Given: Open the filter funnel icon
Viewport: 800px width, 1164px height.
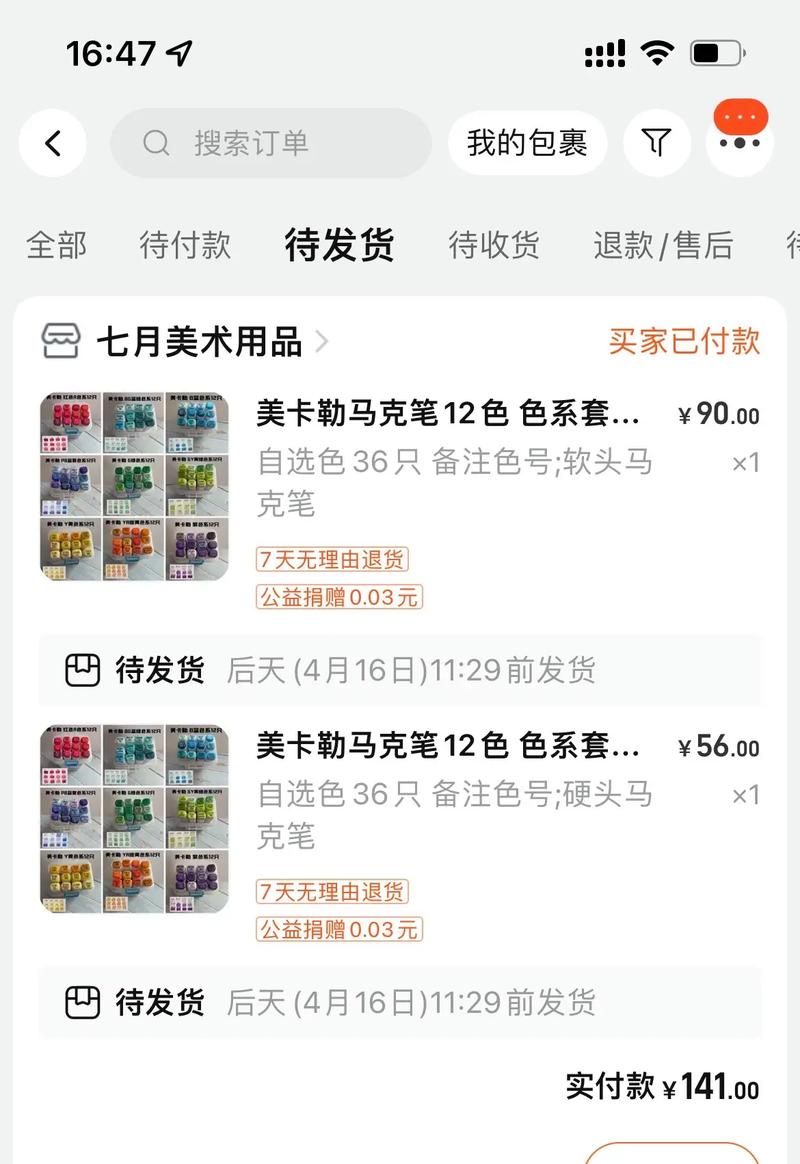Looking at the screenshot, I should tap(657, 143).
